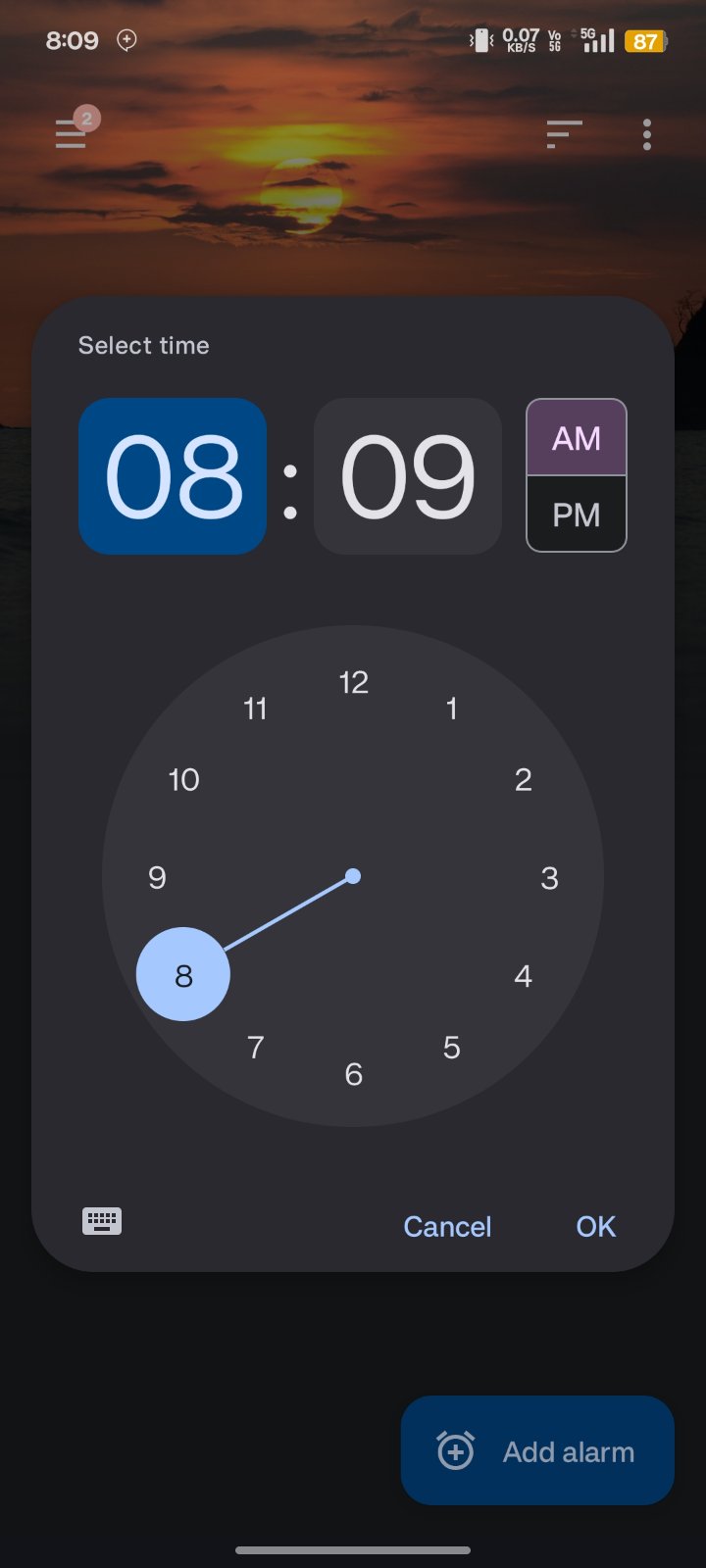Choose AM in the period selector
The image size is (706, 1568).
point(577,438)
